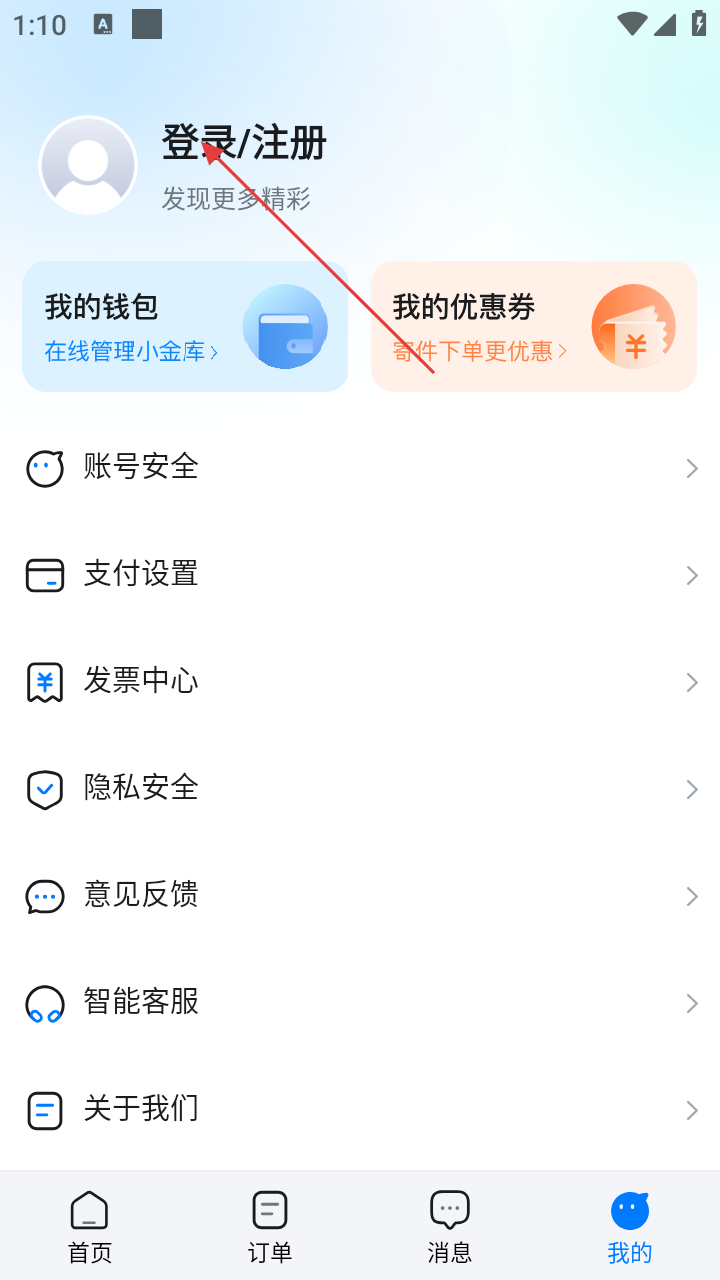Screen dimensions: 720x1280
Task: Select 意见反馈 to give feedback
Action: pos(360,895)
